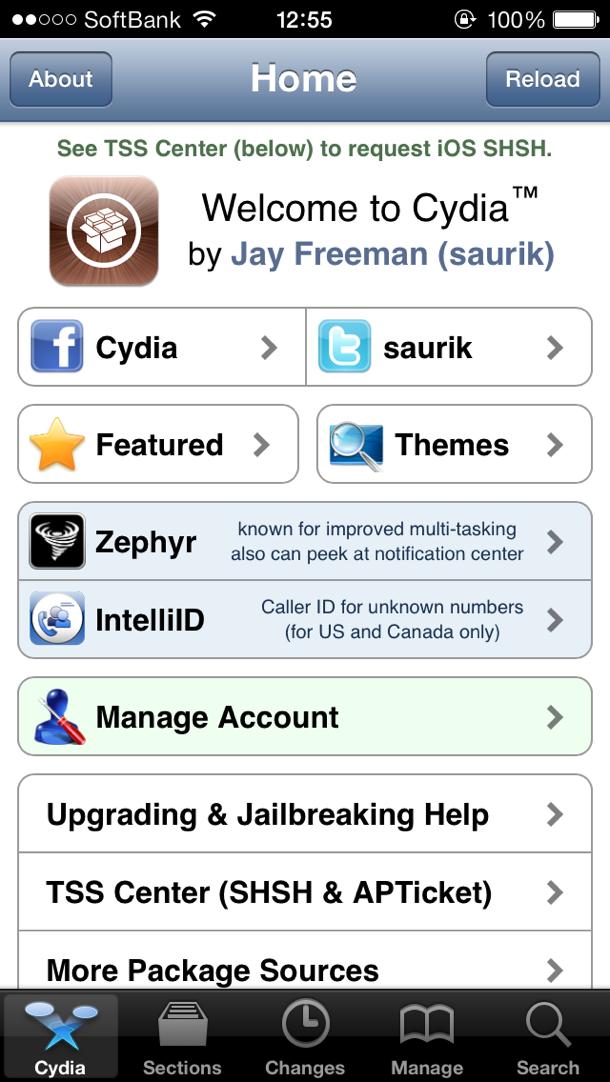The image size is (610, 1082).
Task: Open Upgrading & Jailbreaking Help
Action: tap(305, 814)
